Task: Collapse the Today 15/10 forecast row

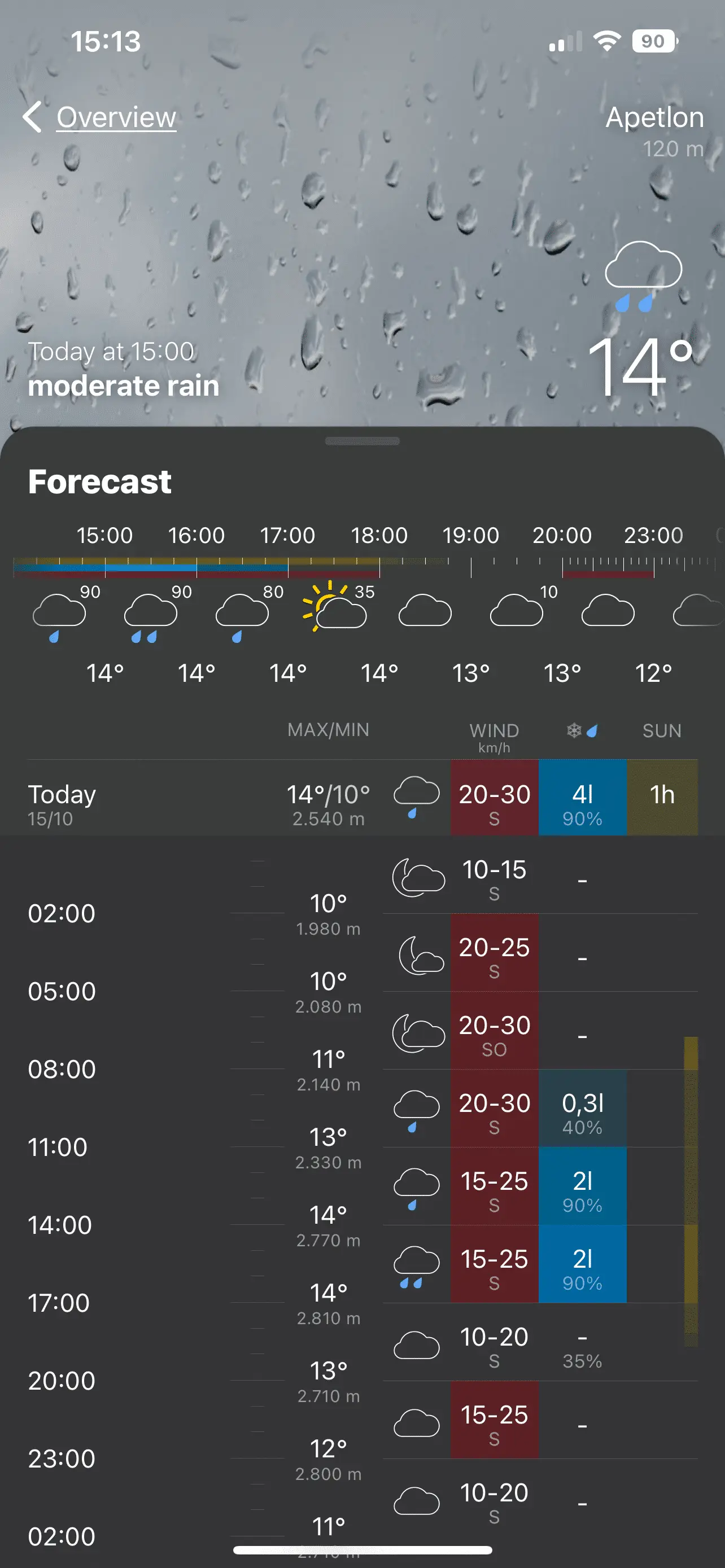Action: coord(182,798)
